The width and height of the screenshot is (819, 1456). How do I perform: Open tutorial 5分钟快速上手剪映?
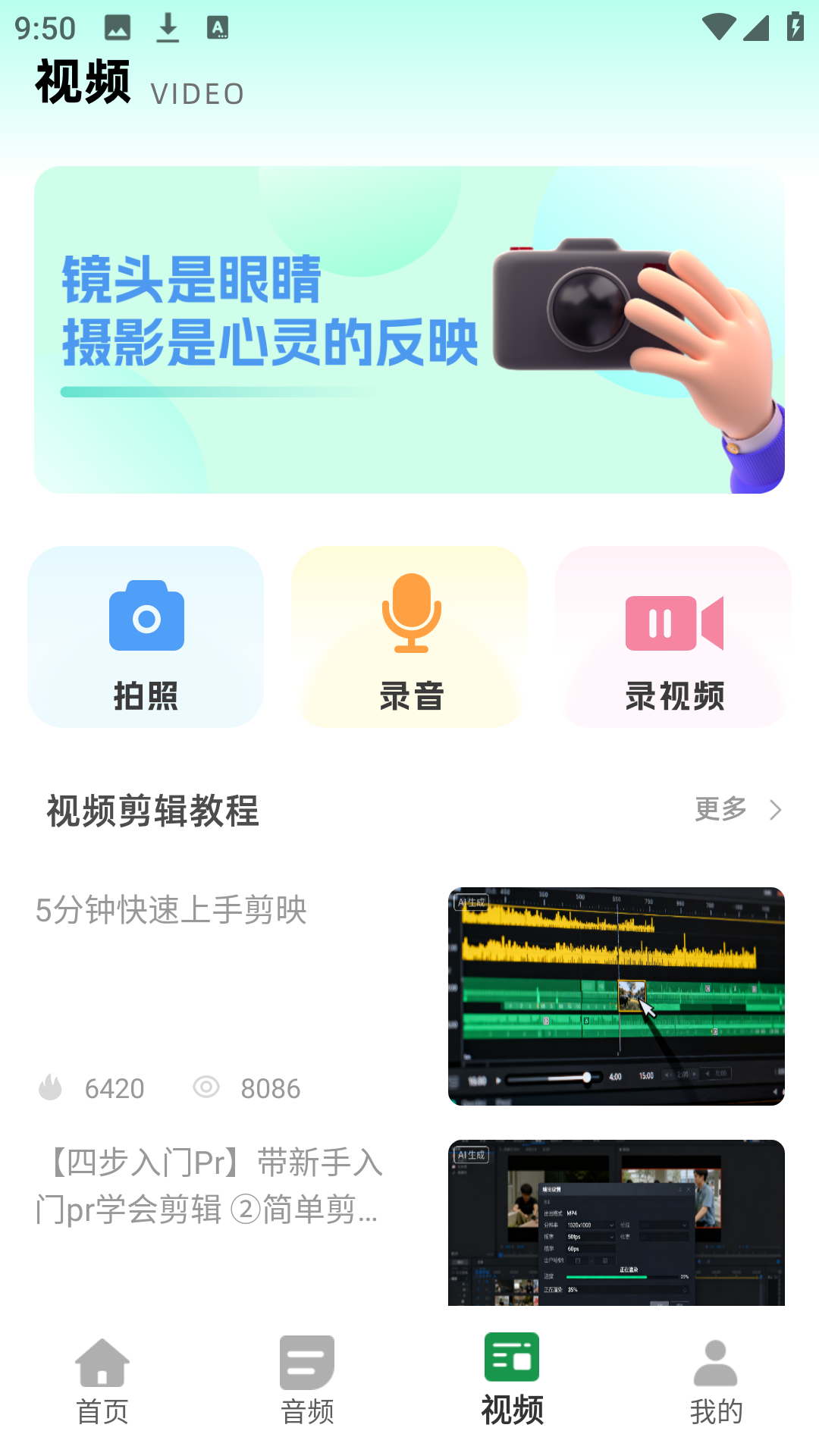[172, 912]
